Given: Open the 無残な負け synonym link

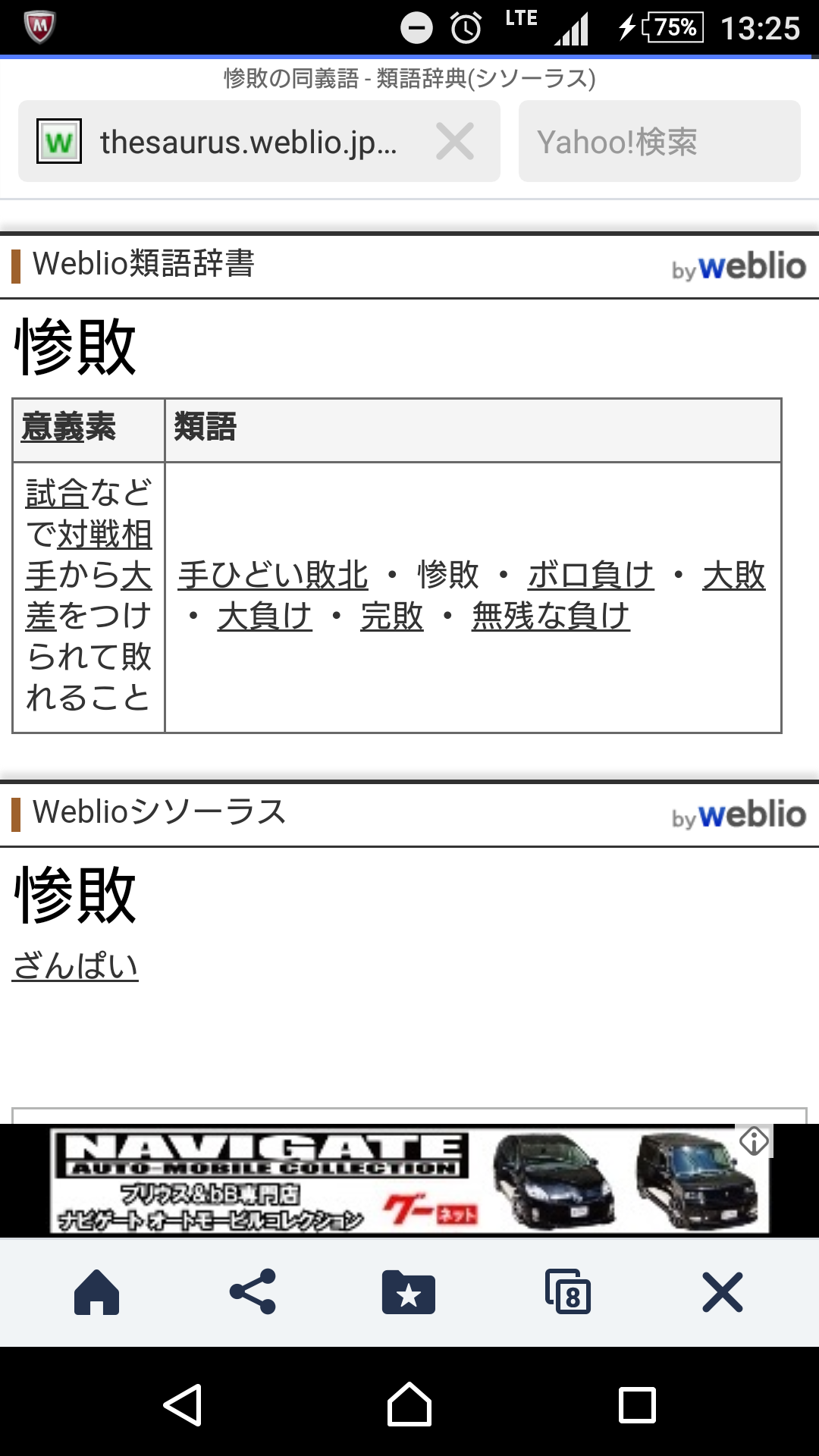Looking at the screenshot, I should pos(551,616).
